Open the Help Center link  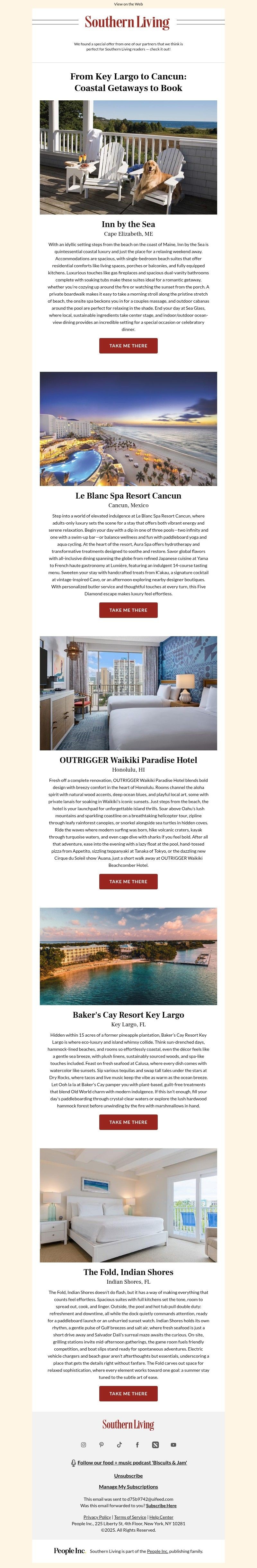click(x=161, y=1517)
